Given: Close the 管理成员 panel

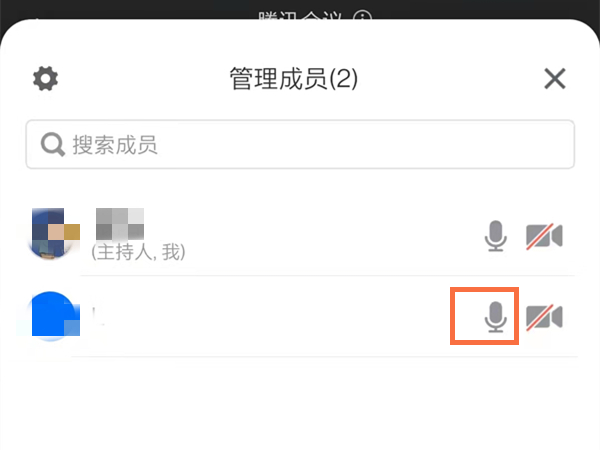Looking at the screenshot, I should [x=554, y=79].
